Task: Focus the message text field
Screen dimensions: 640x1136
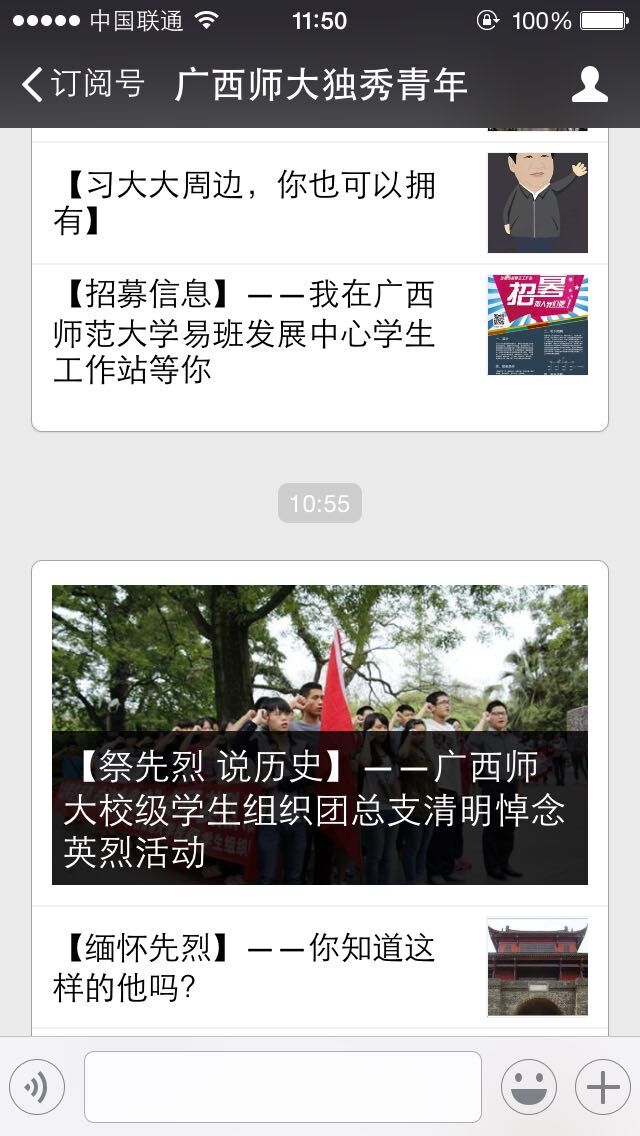Action: [x=283, y=1087]
